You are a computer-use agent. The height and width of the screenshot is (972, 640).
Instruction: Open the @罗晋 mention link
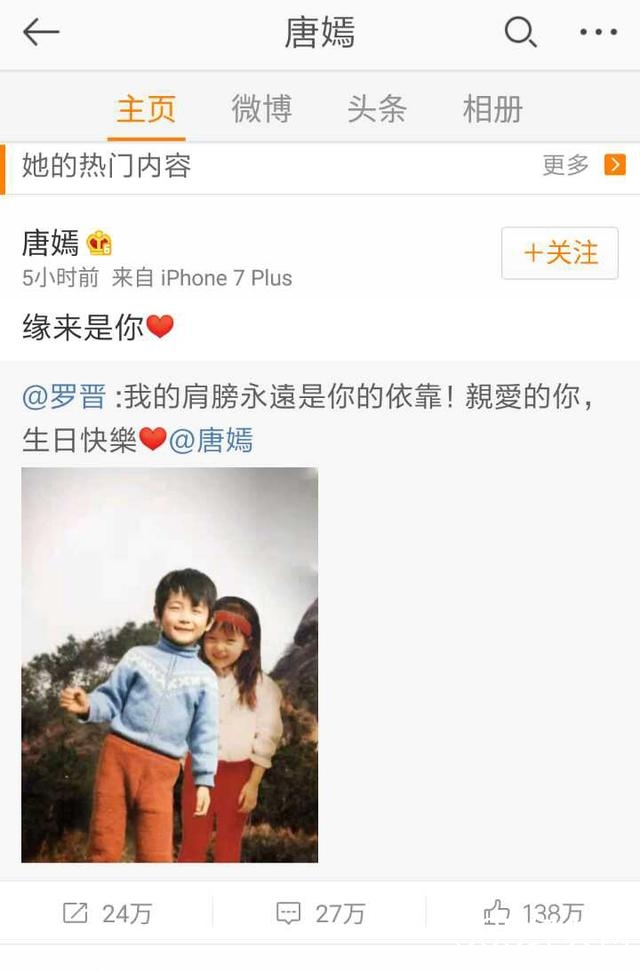click(64, 397)
